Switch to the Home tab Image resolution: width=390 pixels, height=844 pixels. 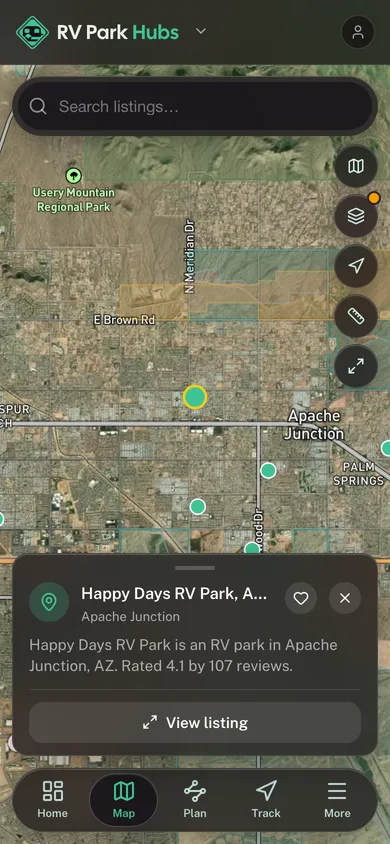tap(53, 799)
